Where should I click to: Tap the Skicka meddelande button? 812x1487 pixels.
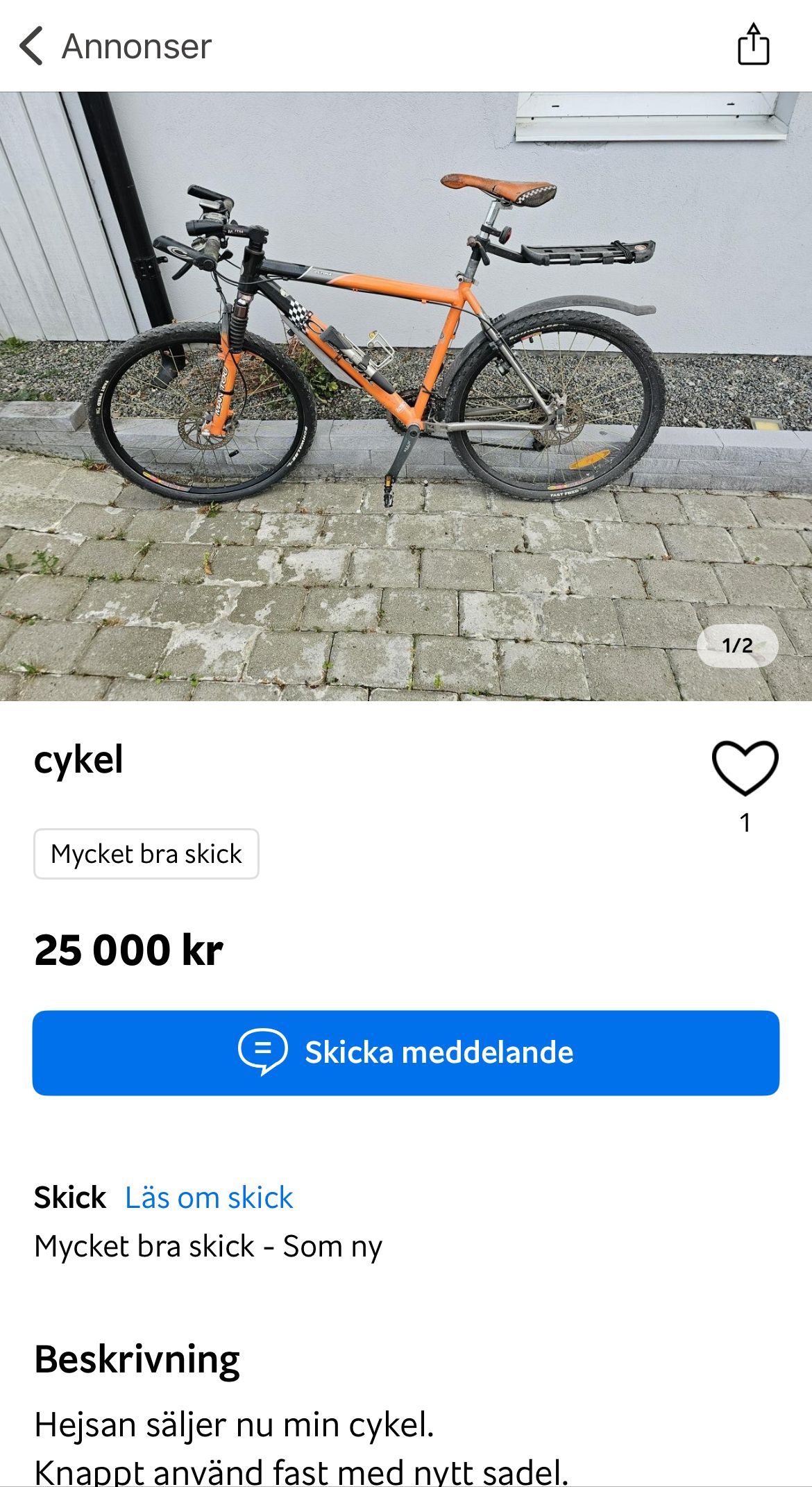(x=406, y=1052)
